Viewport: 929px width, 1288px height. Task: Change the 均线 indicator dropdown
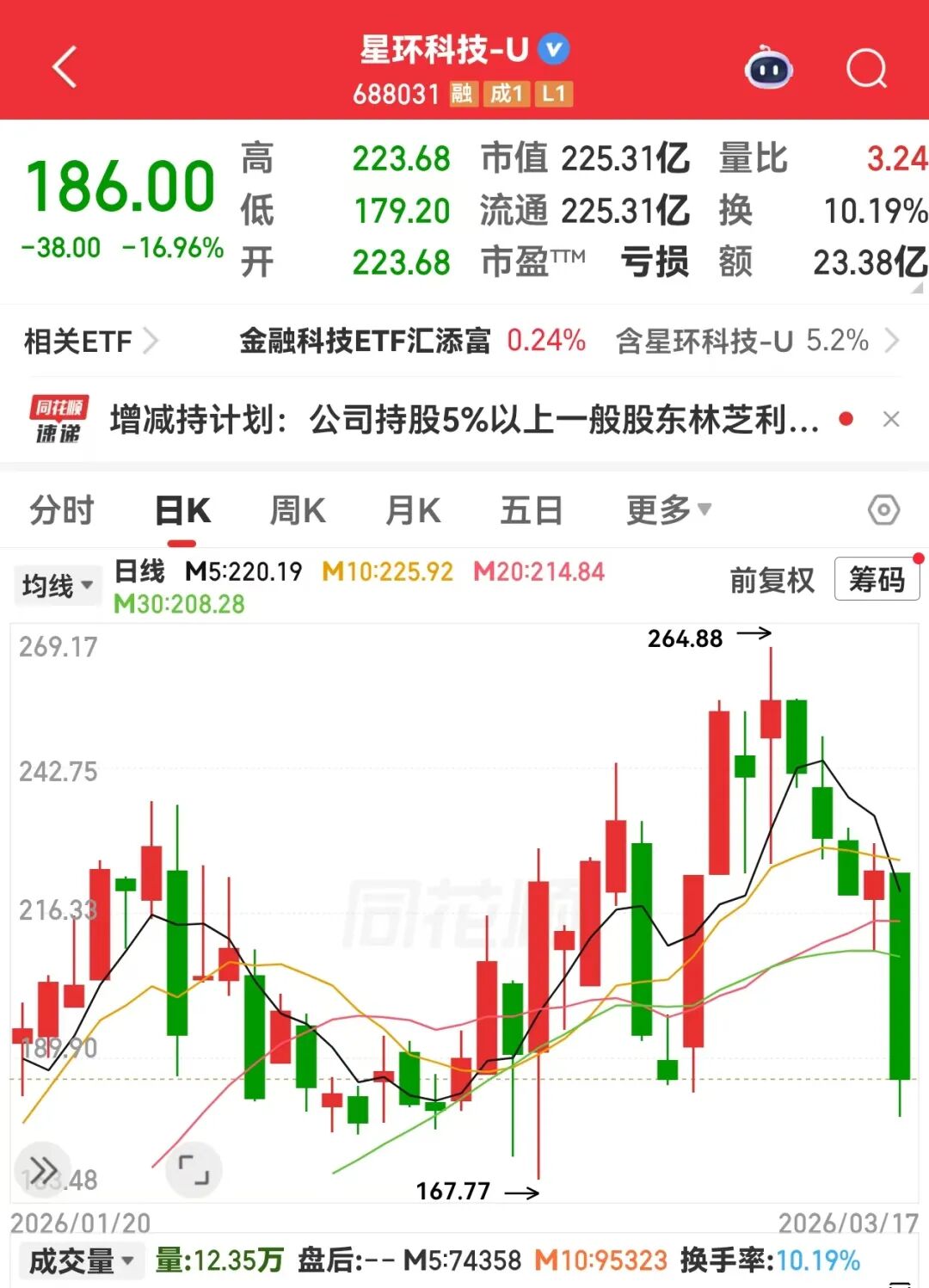coord(57,586)
